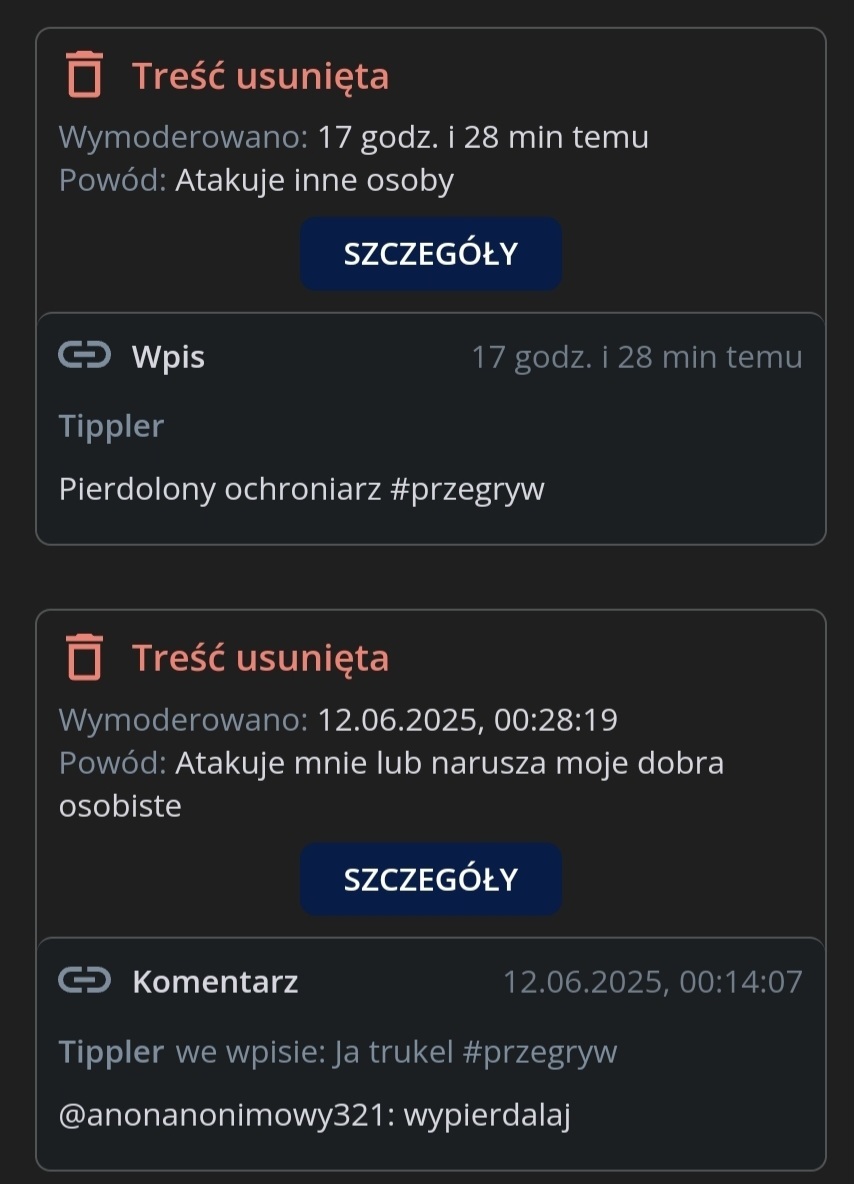Open the #przegryw tag in 'Pierdolony ochroniarz' post

click(467, 489)
